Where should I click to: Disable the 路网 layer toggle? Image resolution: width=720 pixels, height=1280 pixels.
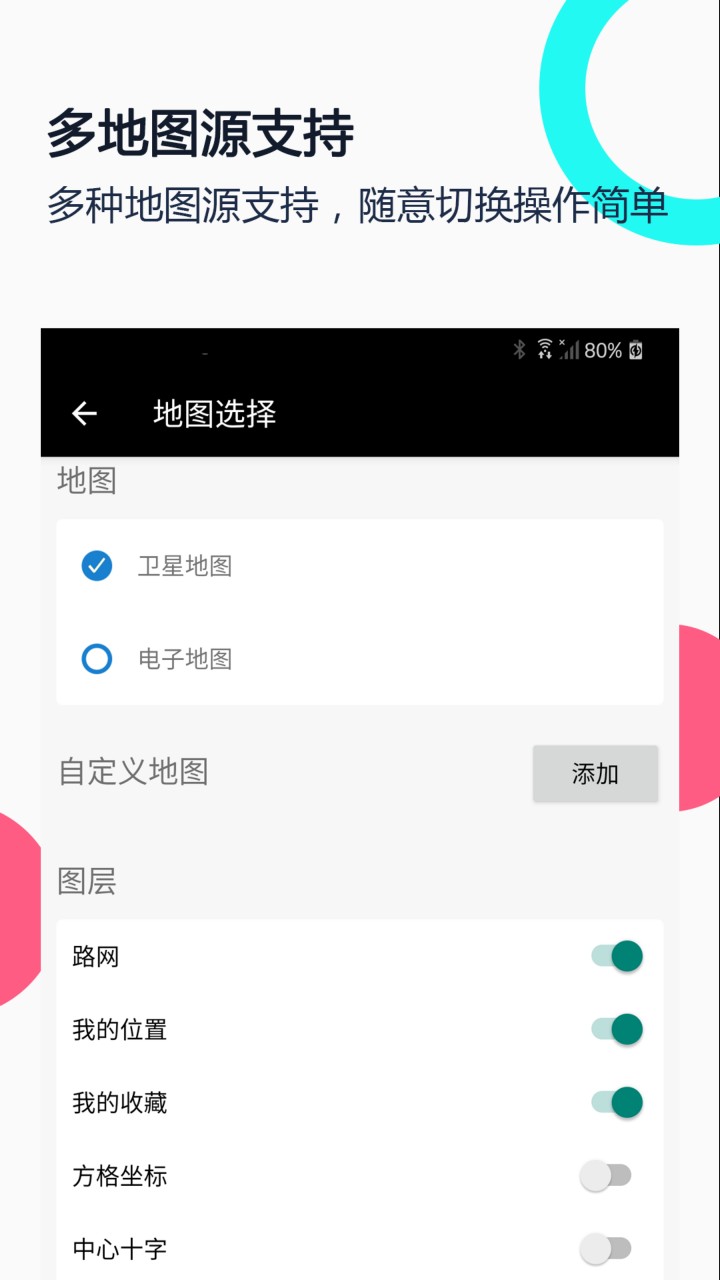click(x=617, y=956)
